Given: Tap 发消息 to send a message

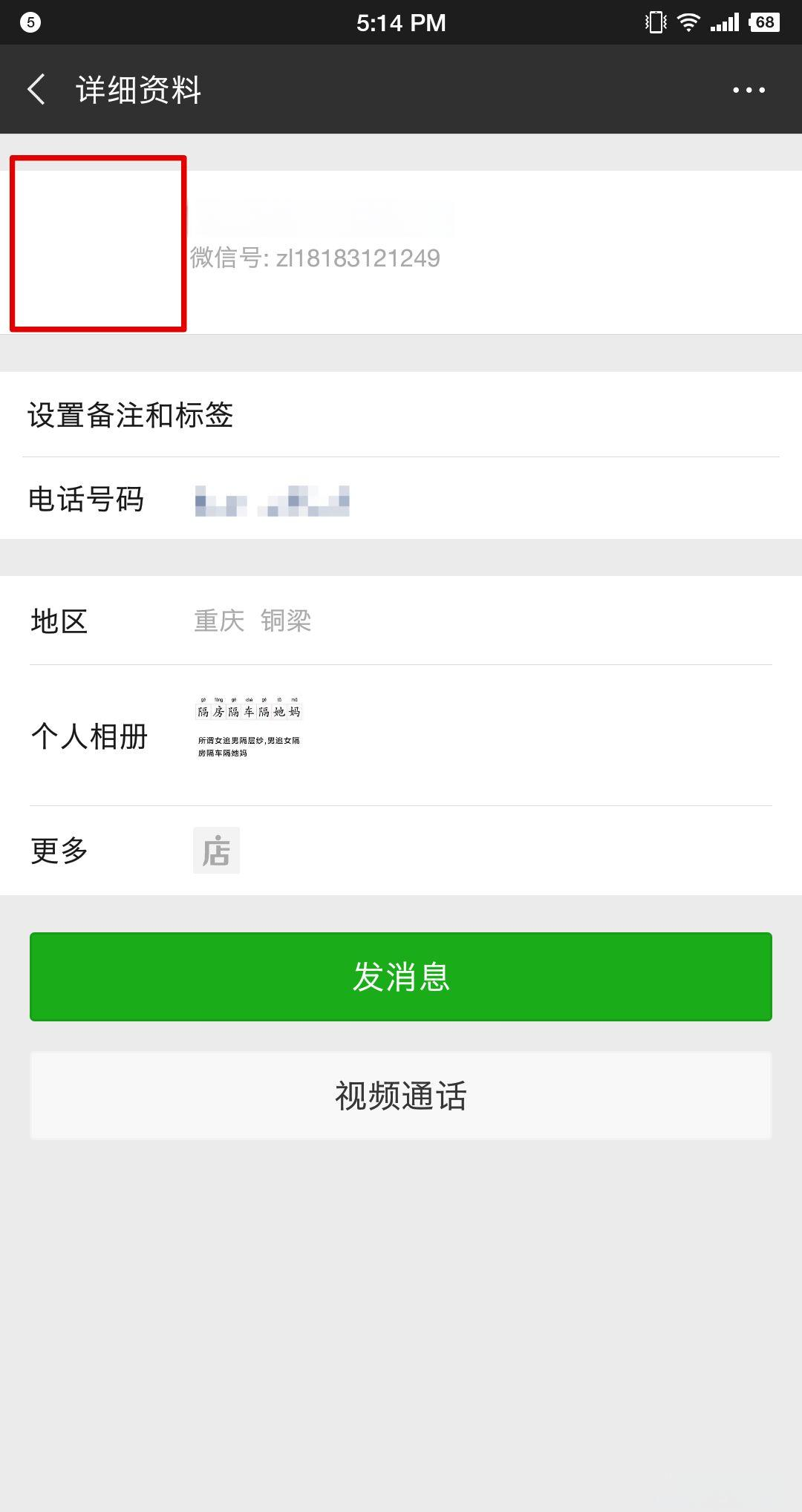Looking at the screenshot, I should 401,977.
